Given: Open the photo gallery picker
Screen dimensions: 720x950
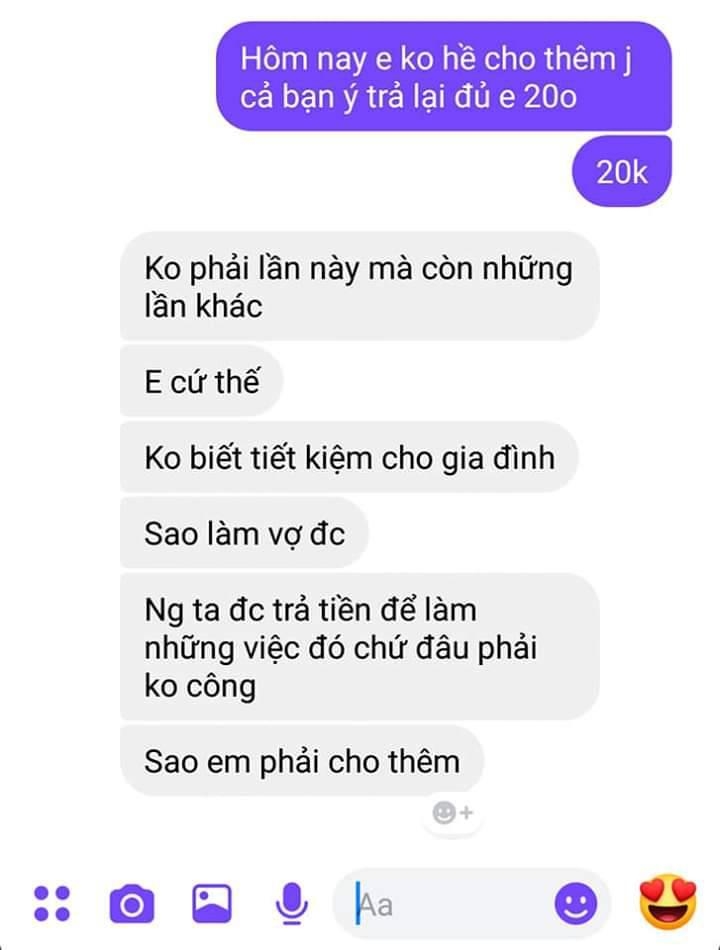Looking at the screenshot, I should click(x=212, y=904).
